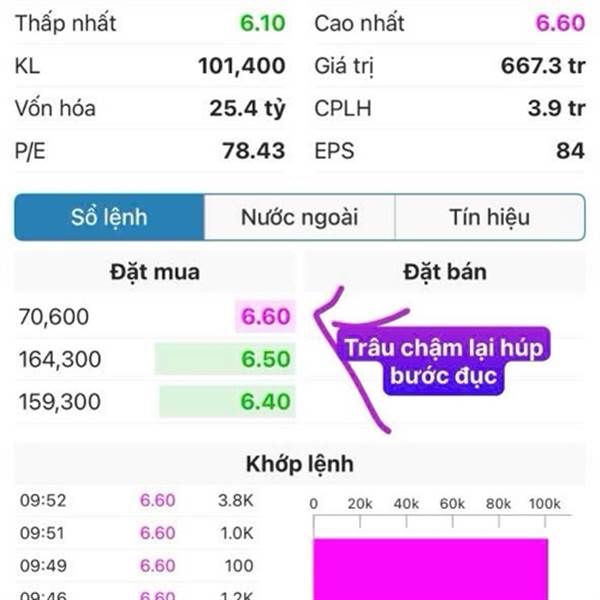Open the Nước ngoài tab
Screen dimensions: 600x600
click(x=299, y=218)
